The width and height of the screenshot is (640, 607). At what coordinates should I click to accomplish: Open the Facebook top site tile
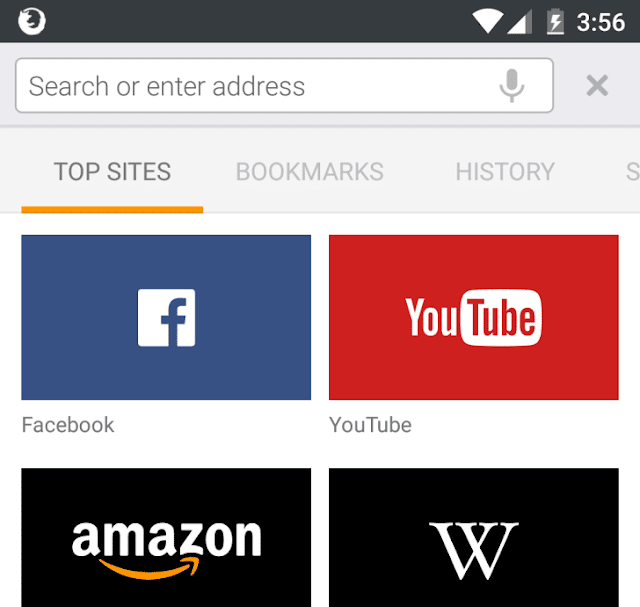click(x=166, y=318)
